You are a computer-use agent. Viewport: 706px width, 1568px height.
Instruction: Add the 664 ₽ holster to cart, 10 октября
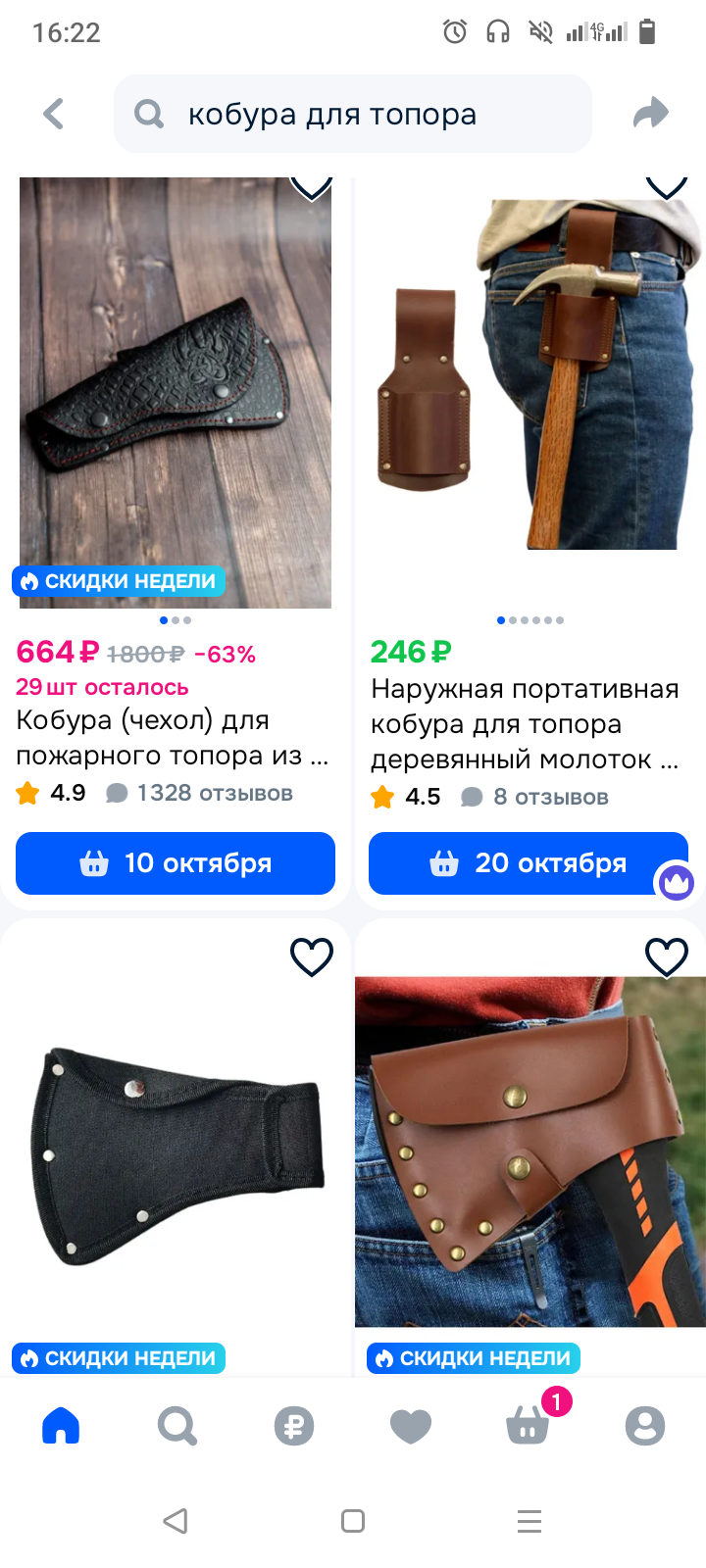[x=176, y=863]
